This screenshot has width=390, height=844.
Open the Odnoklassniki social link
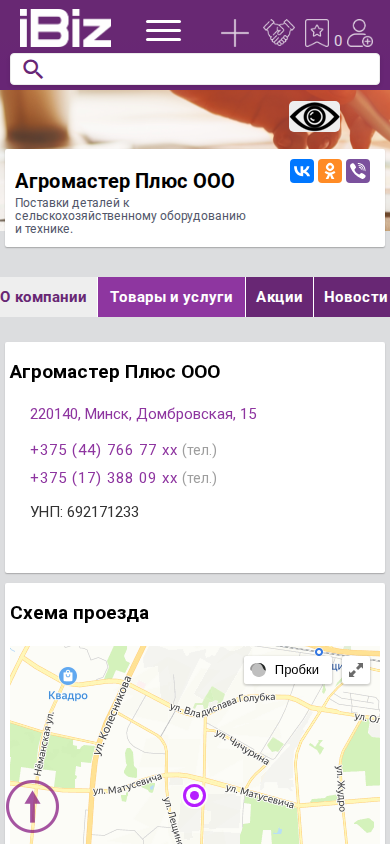(330, 171)
